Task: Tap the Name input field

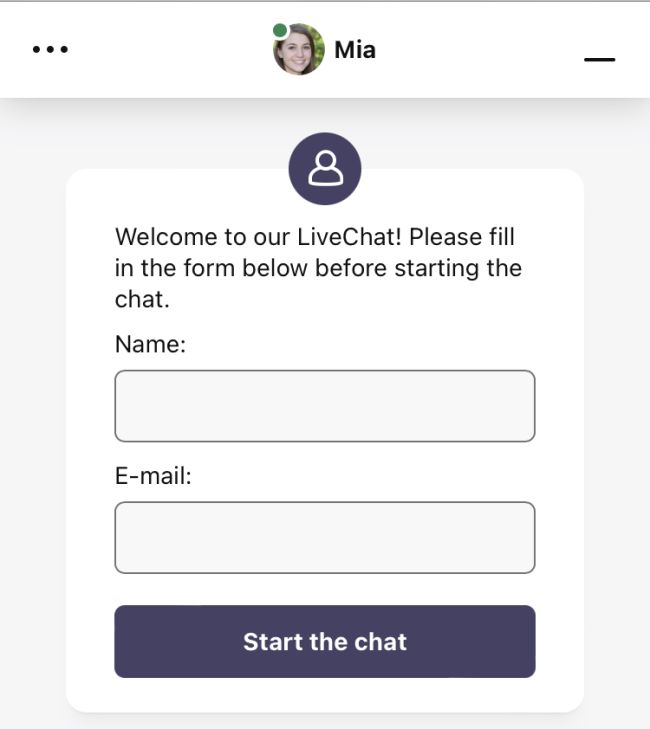Action: click(325, 406)
